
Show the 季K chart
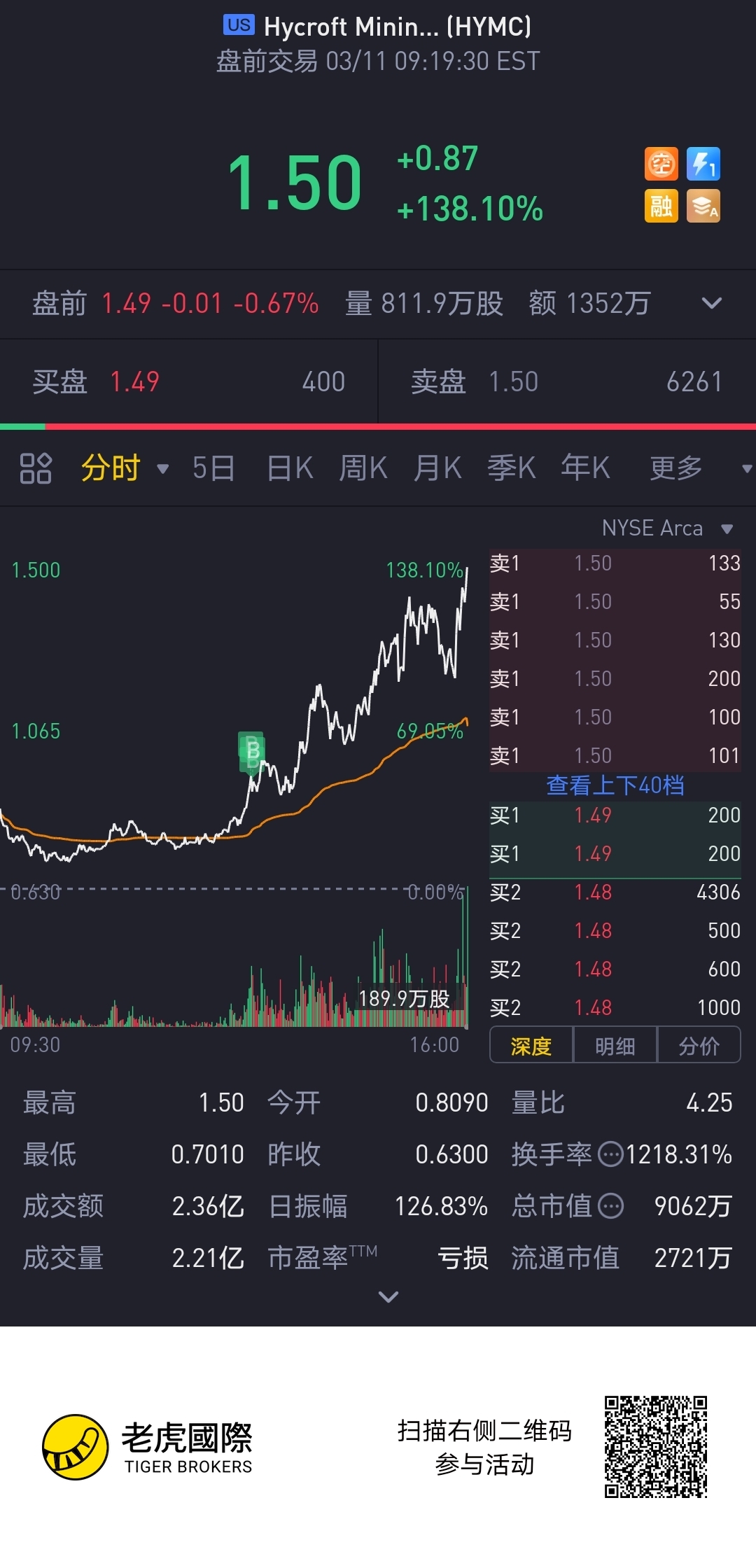coord(512,468)
